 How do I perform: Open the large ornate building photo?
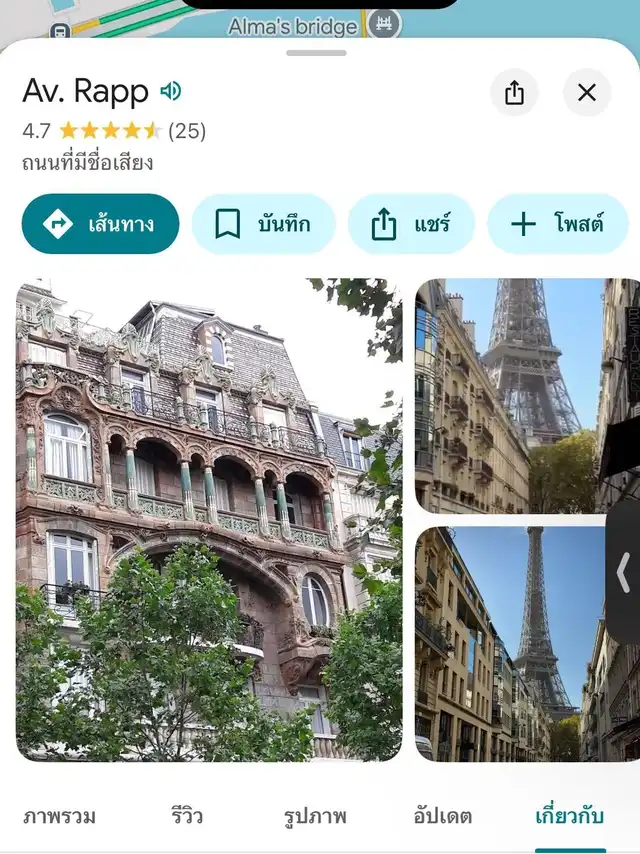pos(208,520)
